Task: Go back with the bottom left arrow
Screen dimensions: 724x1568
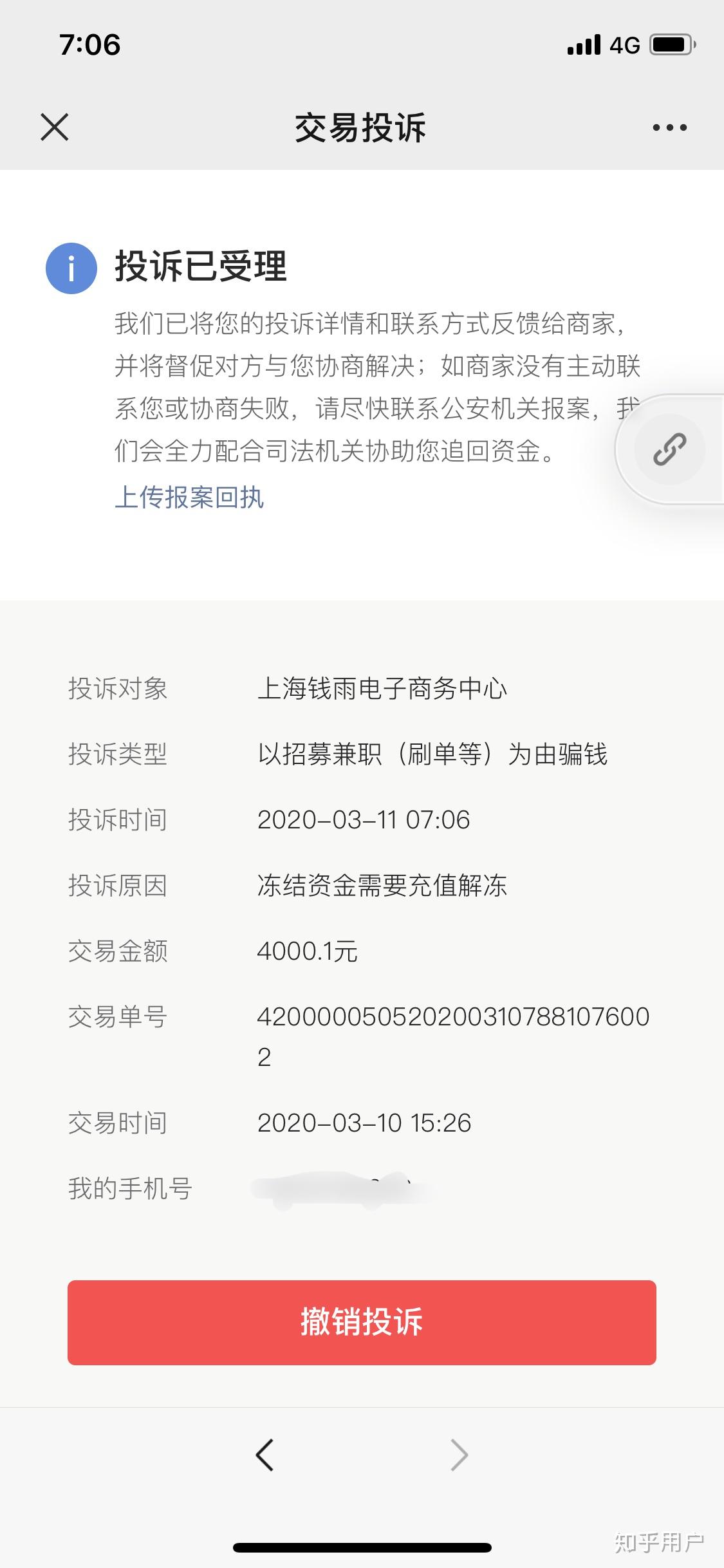Action: click(265, 1455)
